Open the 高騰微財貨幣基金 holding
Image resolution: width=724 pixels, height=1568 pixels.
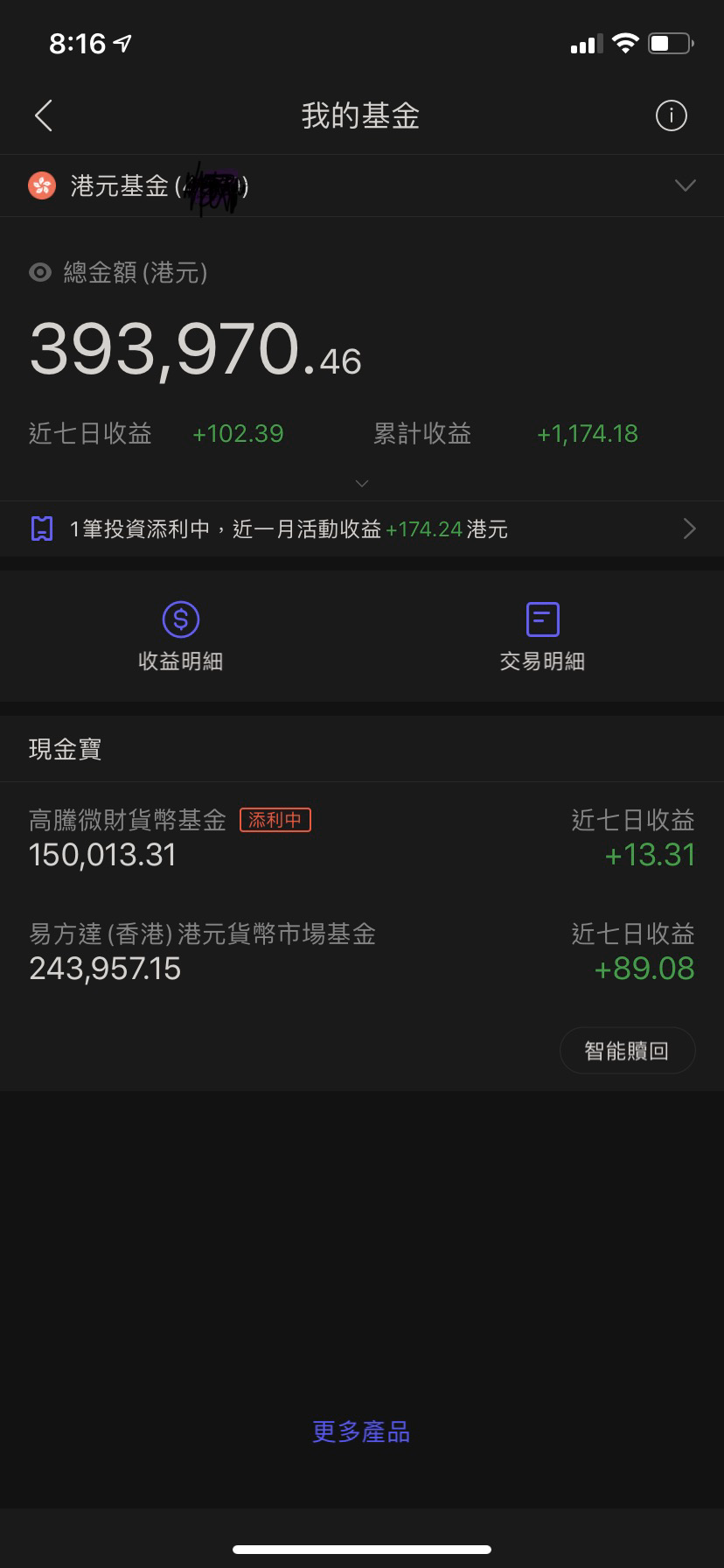click(362, 838)
